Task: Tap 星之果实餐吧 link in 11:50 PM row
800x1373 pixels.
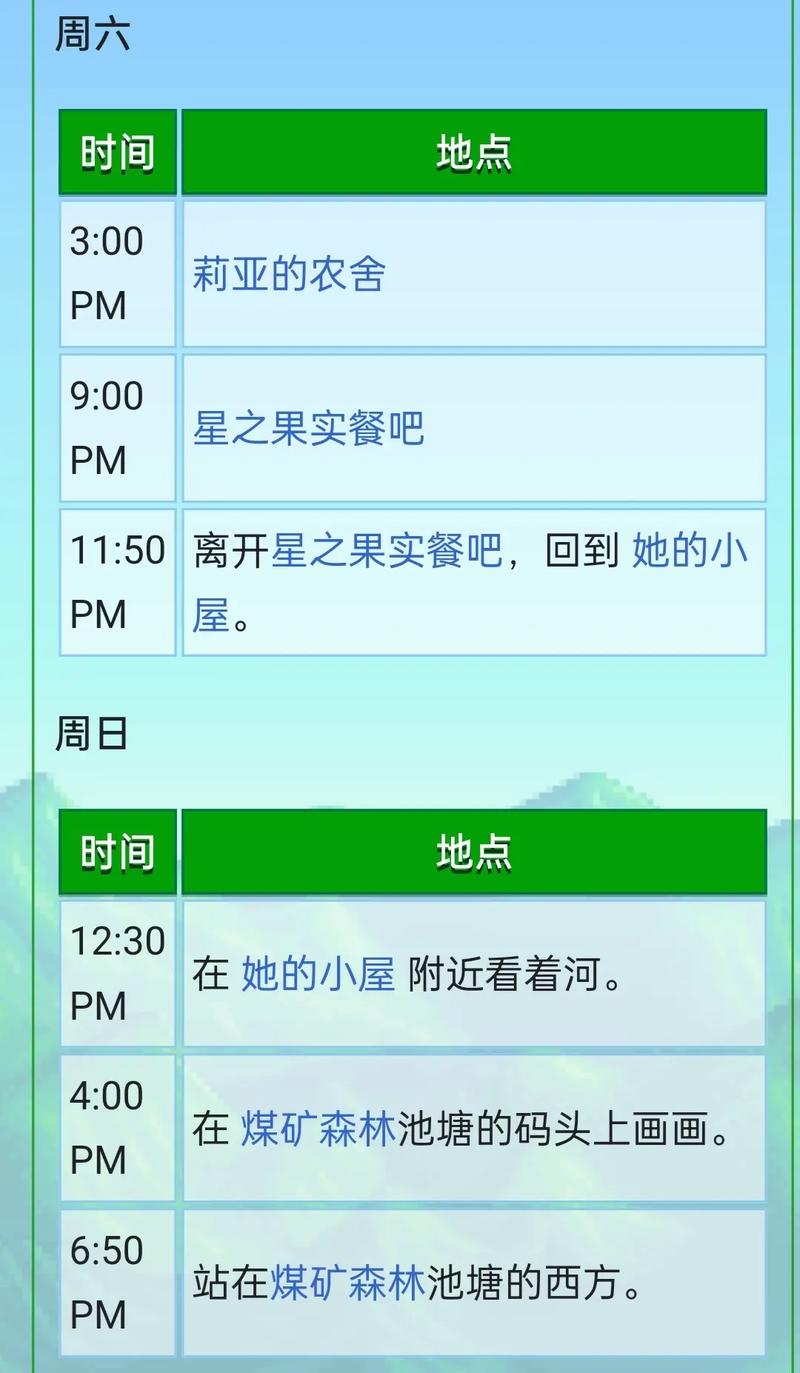Action: (x=387, y=551)
